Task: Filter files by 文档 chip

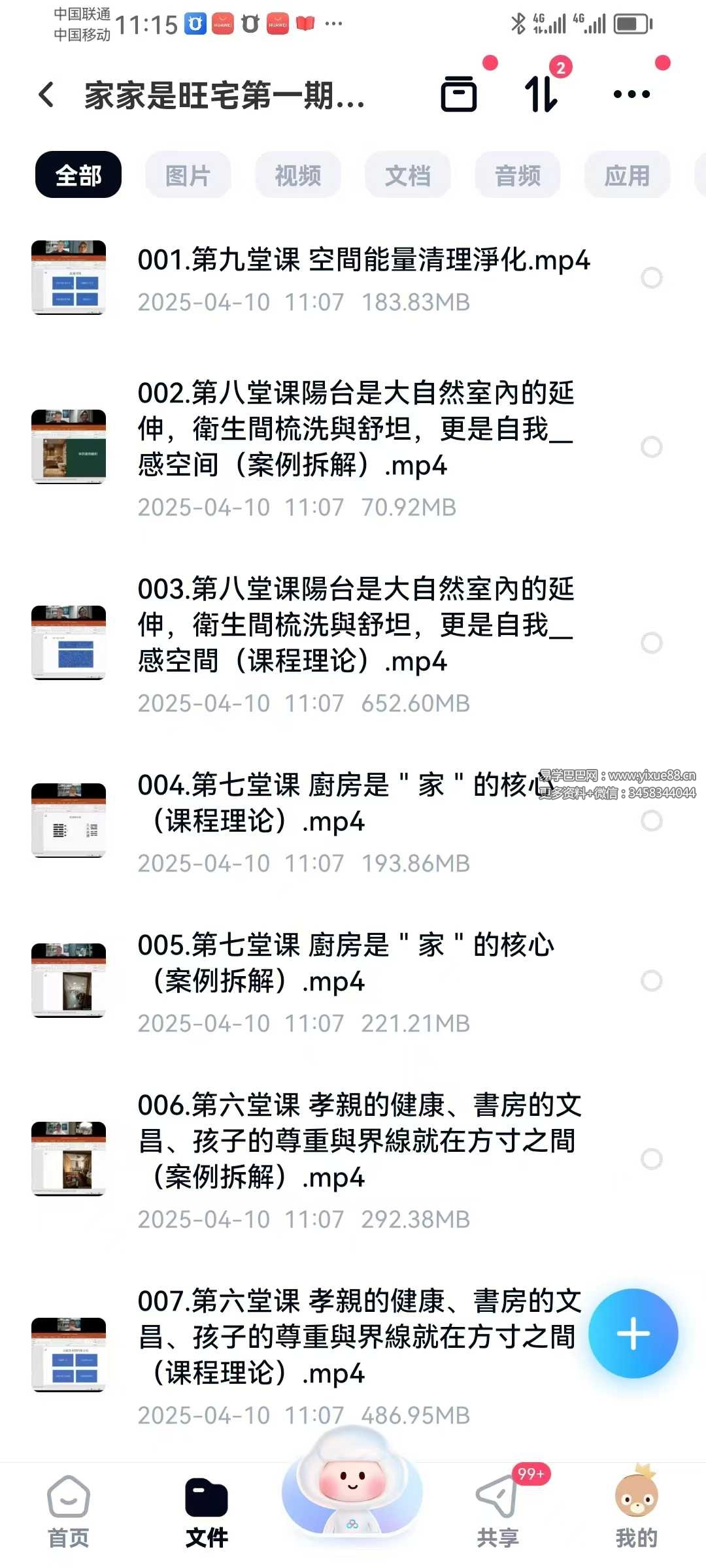Action: [408, 174]
